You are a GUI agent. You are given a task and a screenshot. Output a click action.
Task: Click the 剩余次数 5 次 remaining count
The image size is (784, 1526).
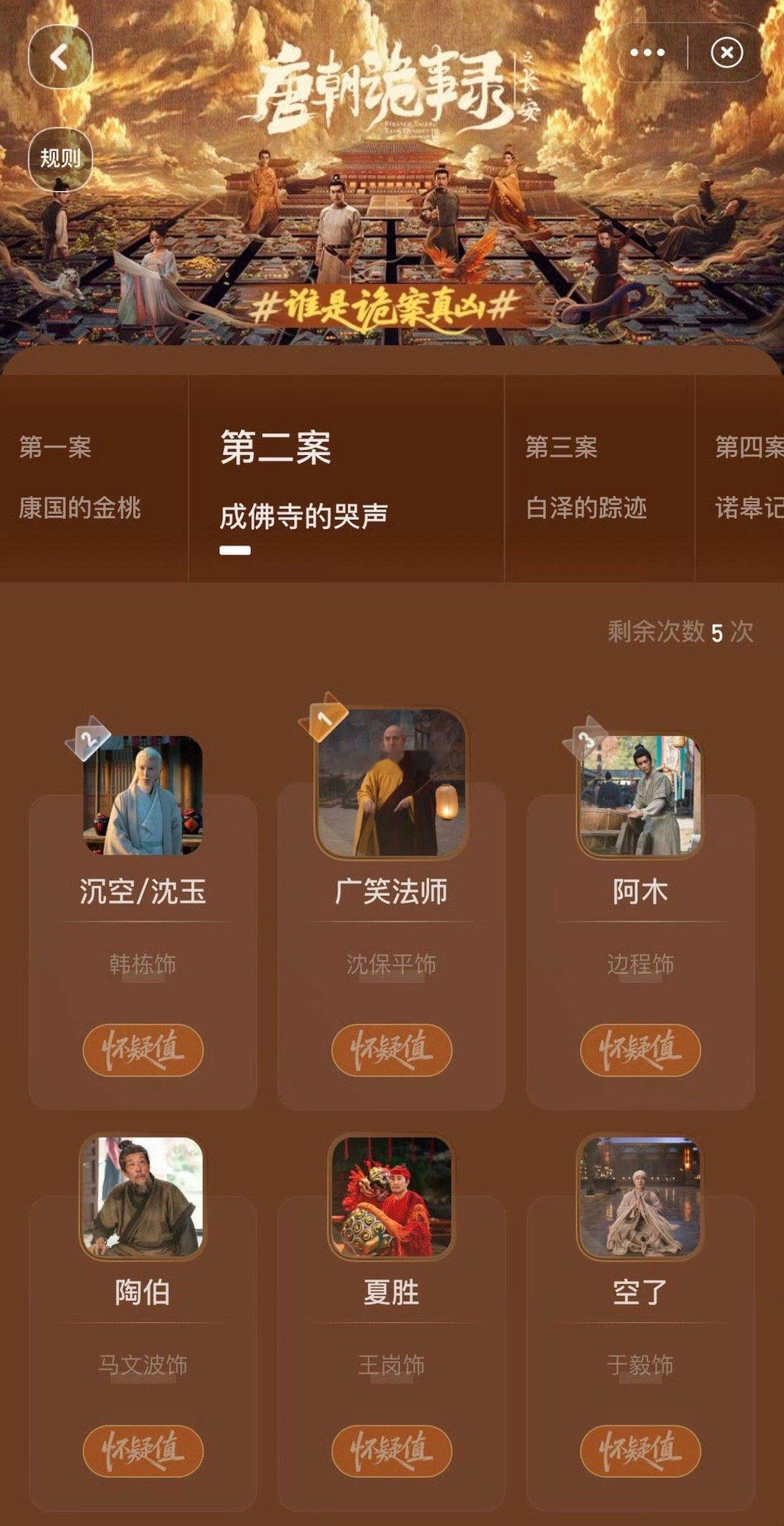678,634
